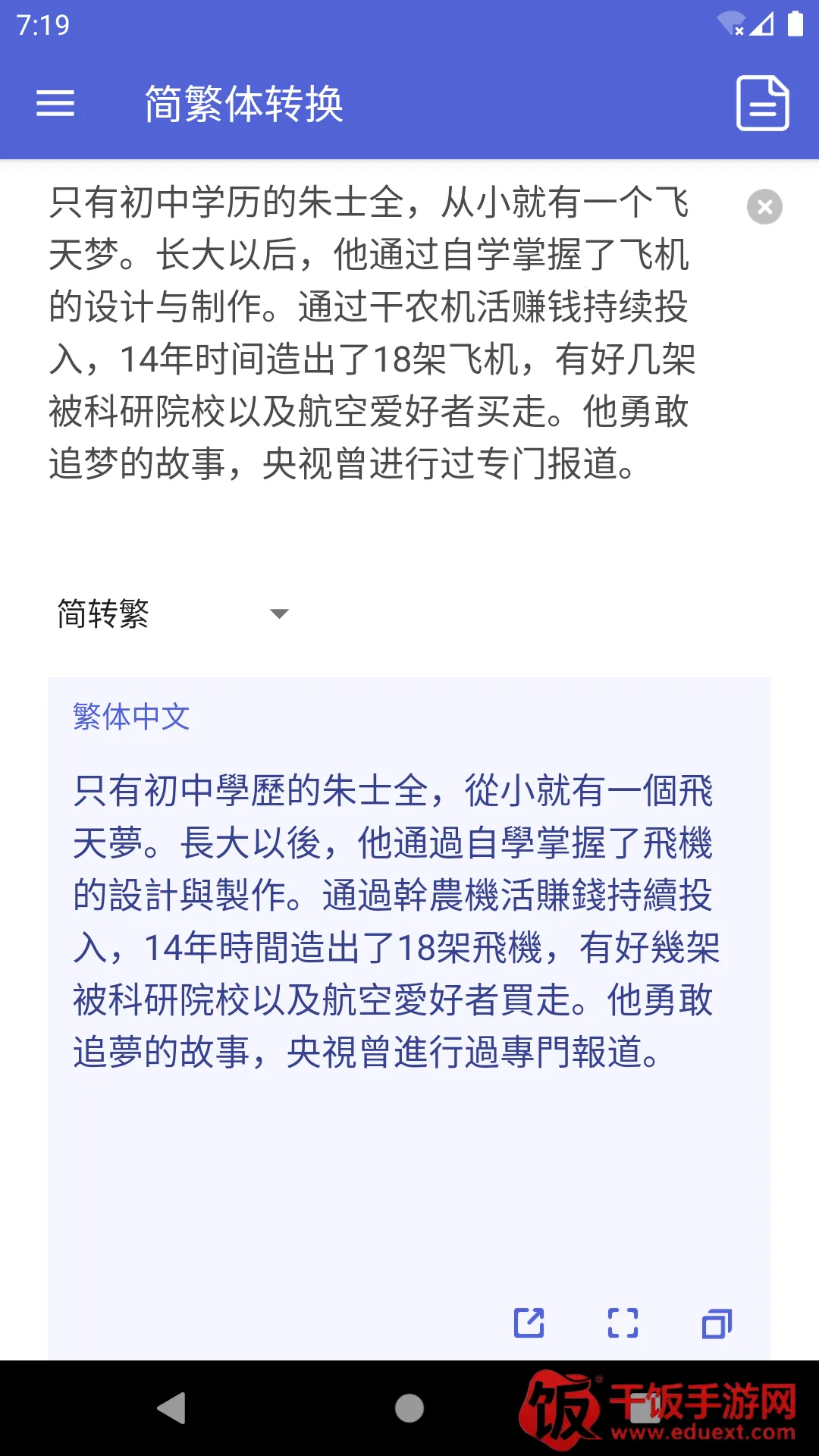Go back using the system back button
Image resolution: width=819 pixels, height=1456 pixels.
click(171, 1408)
